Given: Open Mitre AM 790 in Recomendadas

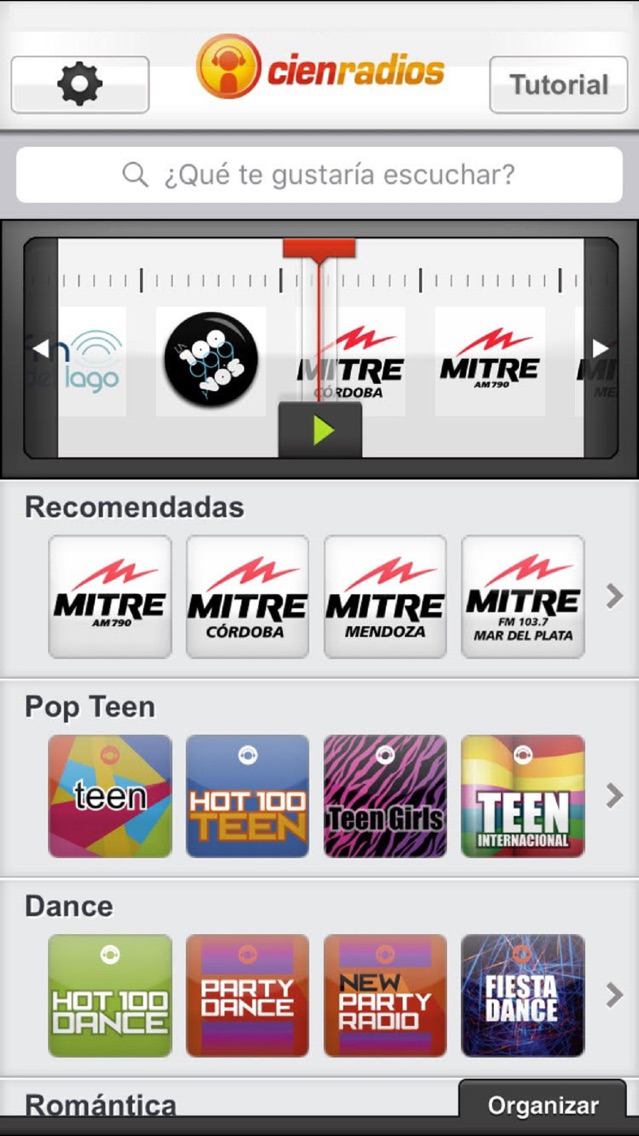Looking at the screenshot, I should click(x=110, y=596).
